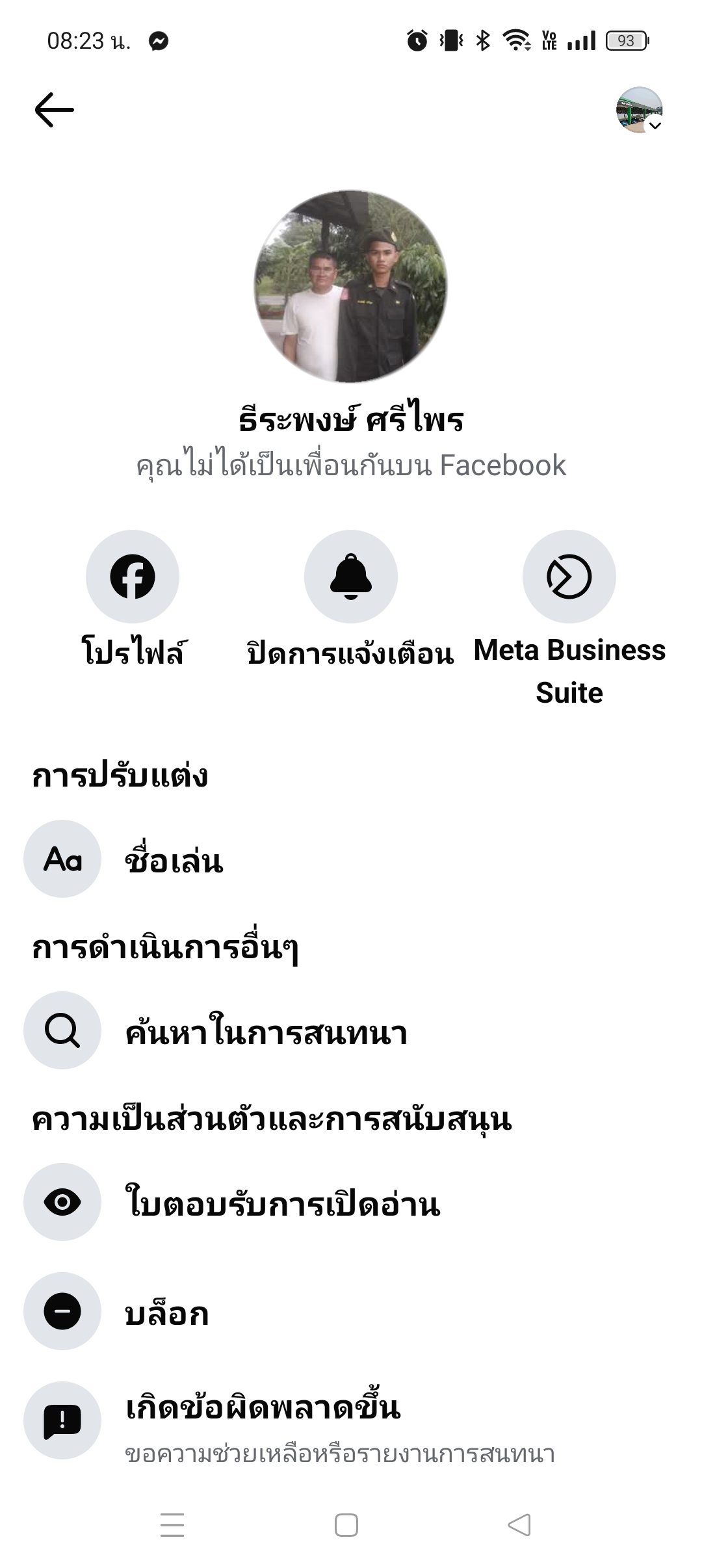Open the Facebook profile (โปรไฟล์) button
Screen dimensions: 702x1568
[133, 577]
